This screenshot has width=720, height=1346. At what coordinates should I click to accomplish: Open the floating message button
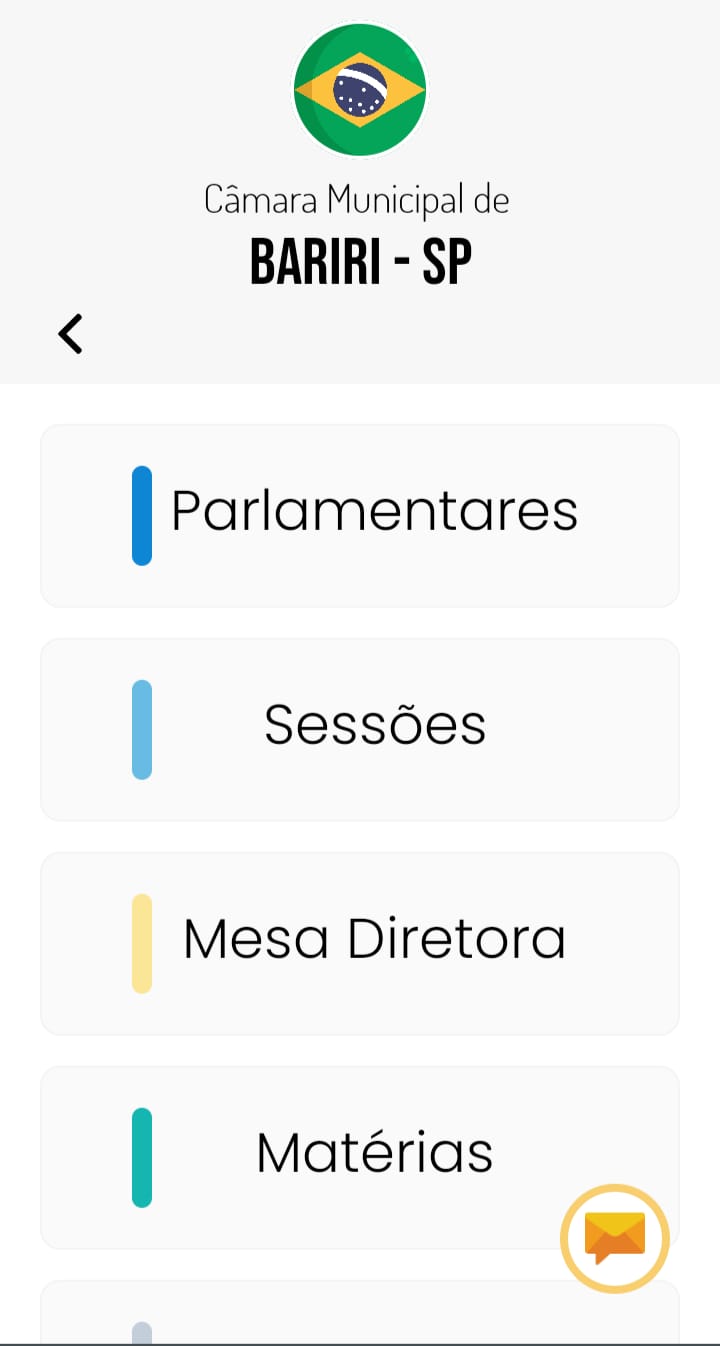(614, 1238)
